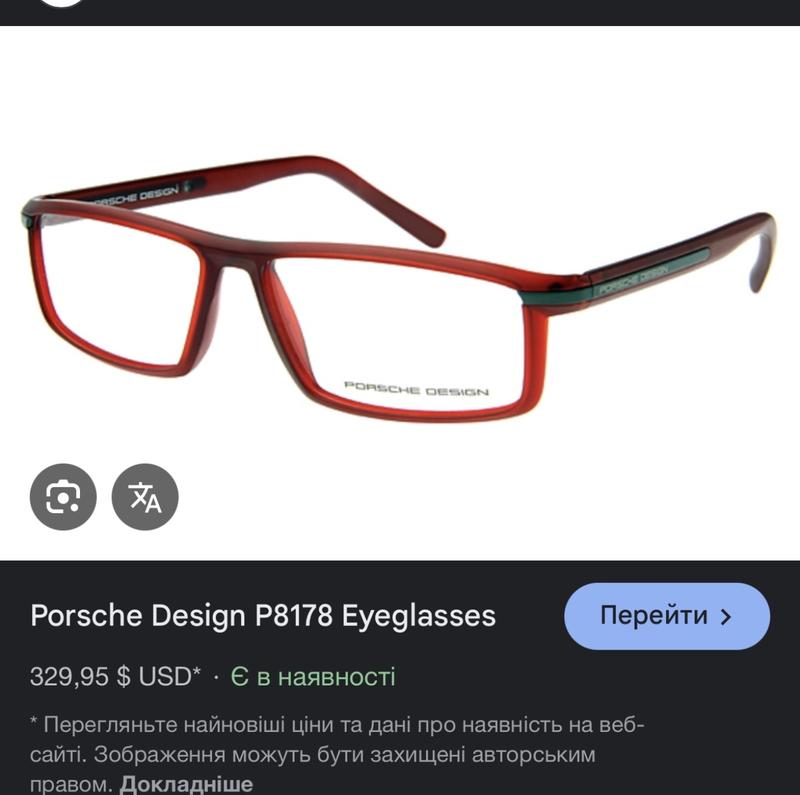Tap the Перейти button

coord(667,616)
